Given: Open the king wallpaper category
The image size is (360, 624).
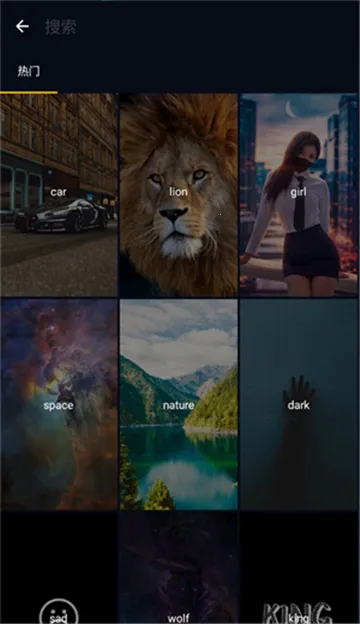Looking at the screenshot, I should coord(299,568).
